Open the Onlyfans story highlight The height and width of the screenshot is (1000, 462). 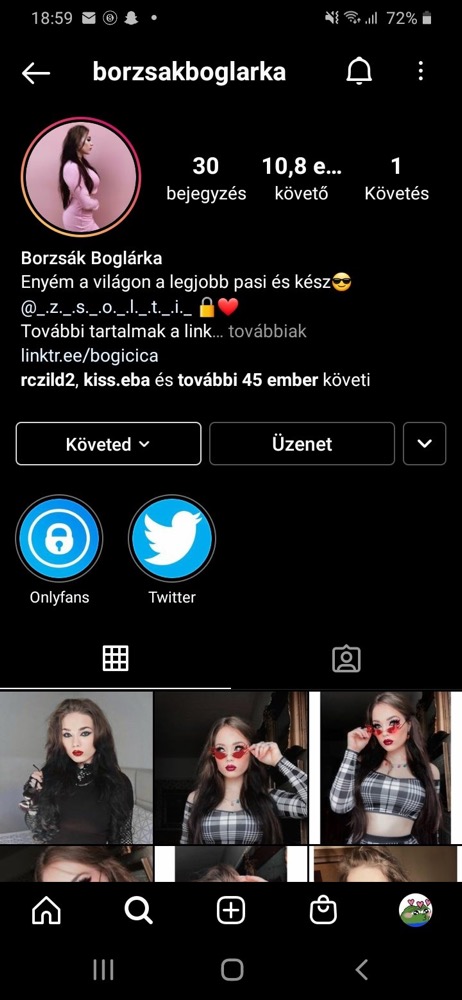(x=59, y=538)
